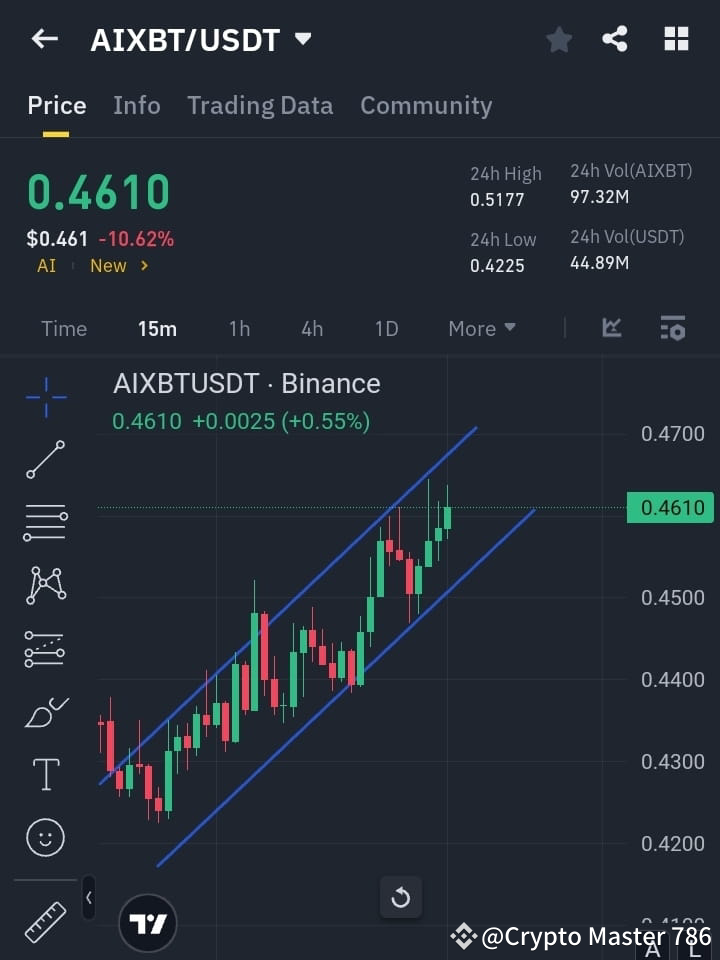720x960 pixels.
Task: Switch to the Community tab
Action: (426, 105)
